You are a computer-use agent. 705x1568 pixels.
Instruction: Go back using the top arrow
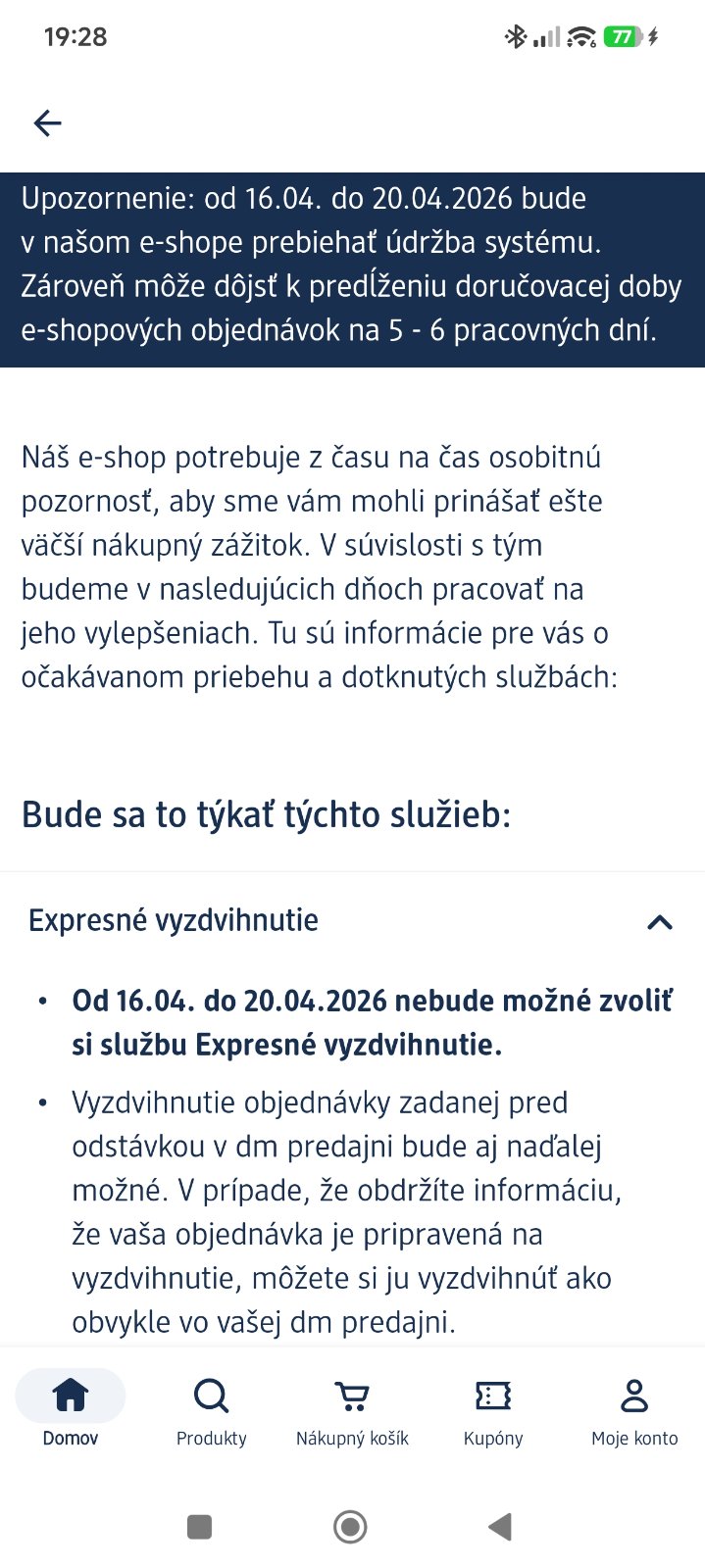(47, 123)
